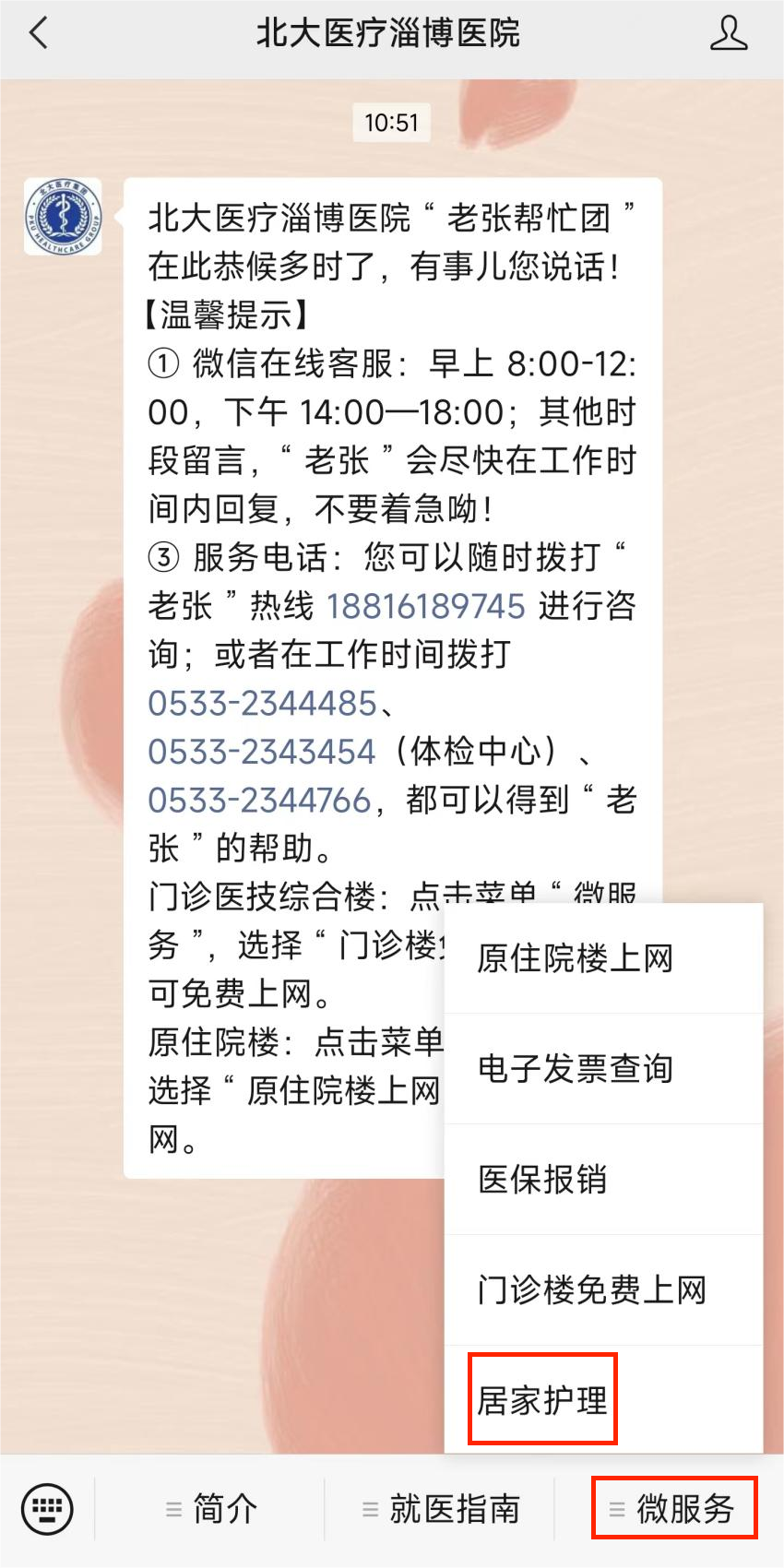Call the hotline 18816189745 link
Viewport: 784px width, 1568px height.
tap(426, 607)
